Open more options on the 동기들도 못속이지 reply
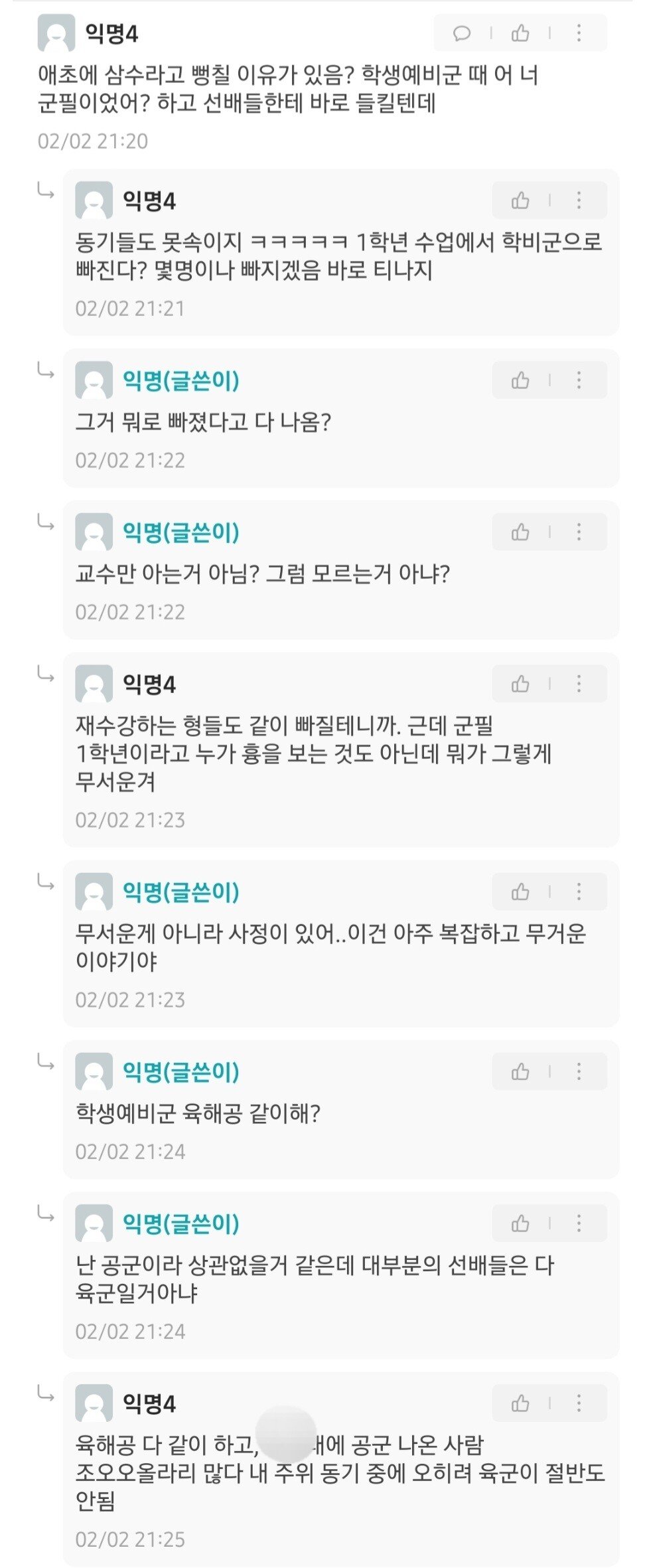The height and width of the screenshot is (1568, 645). pyautogui.click(x=579, y=200)
